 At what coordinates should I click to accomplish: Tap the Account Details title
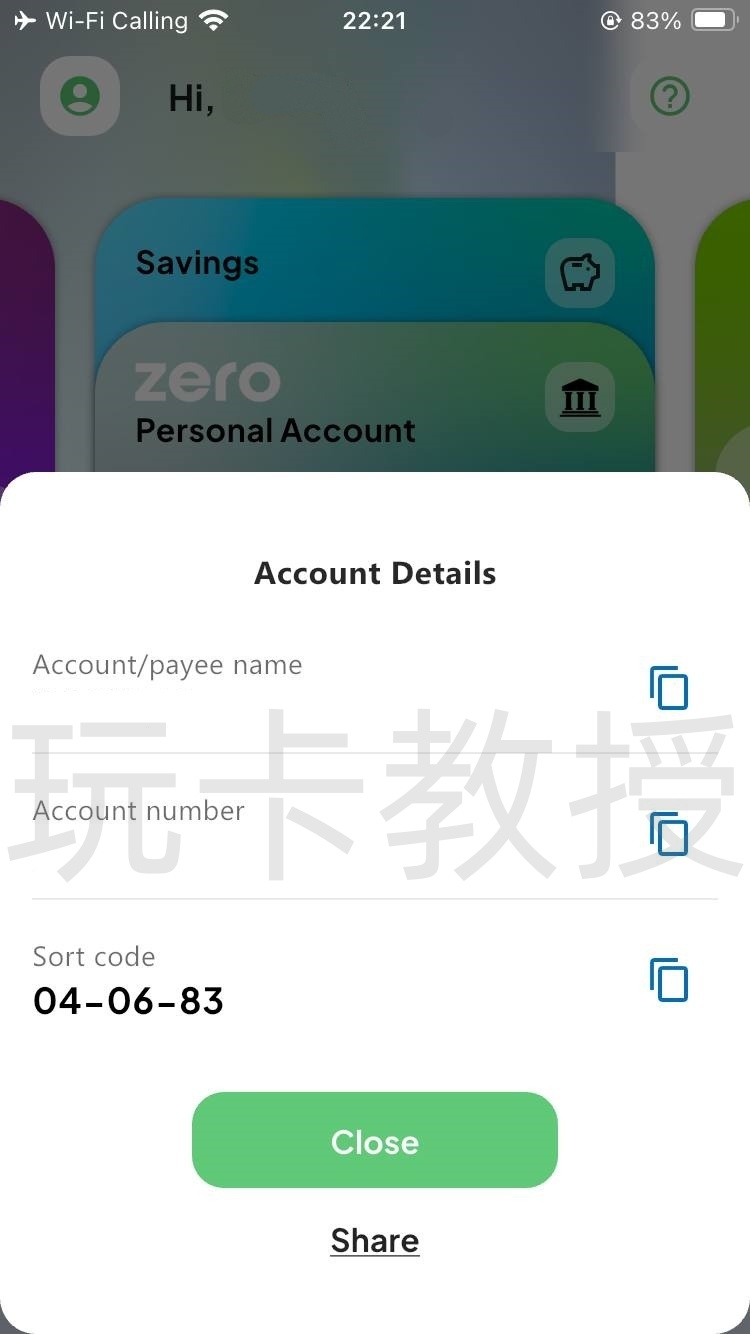pyautogui.click(x=375, y=572)
